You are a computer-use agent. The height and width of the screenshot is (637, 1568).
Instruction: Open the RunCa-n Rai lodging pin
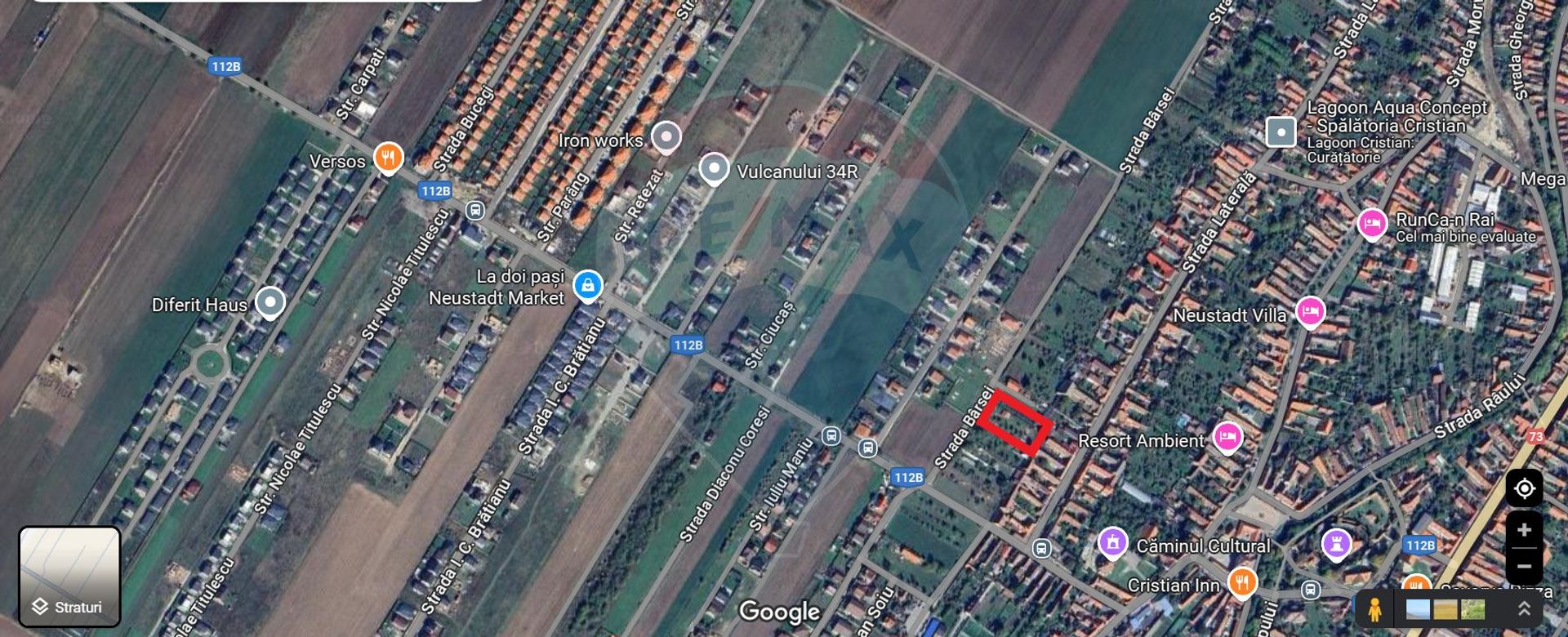click(1372, 223)
